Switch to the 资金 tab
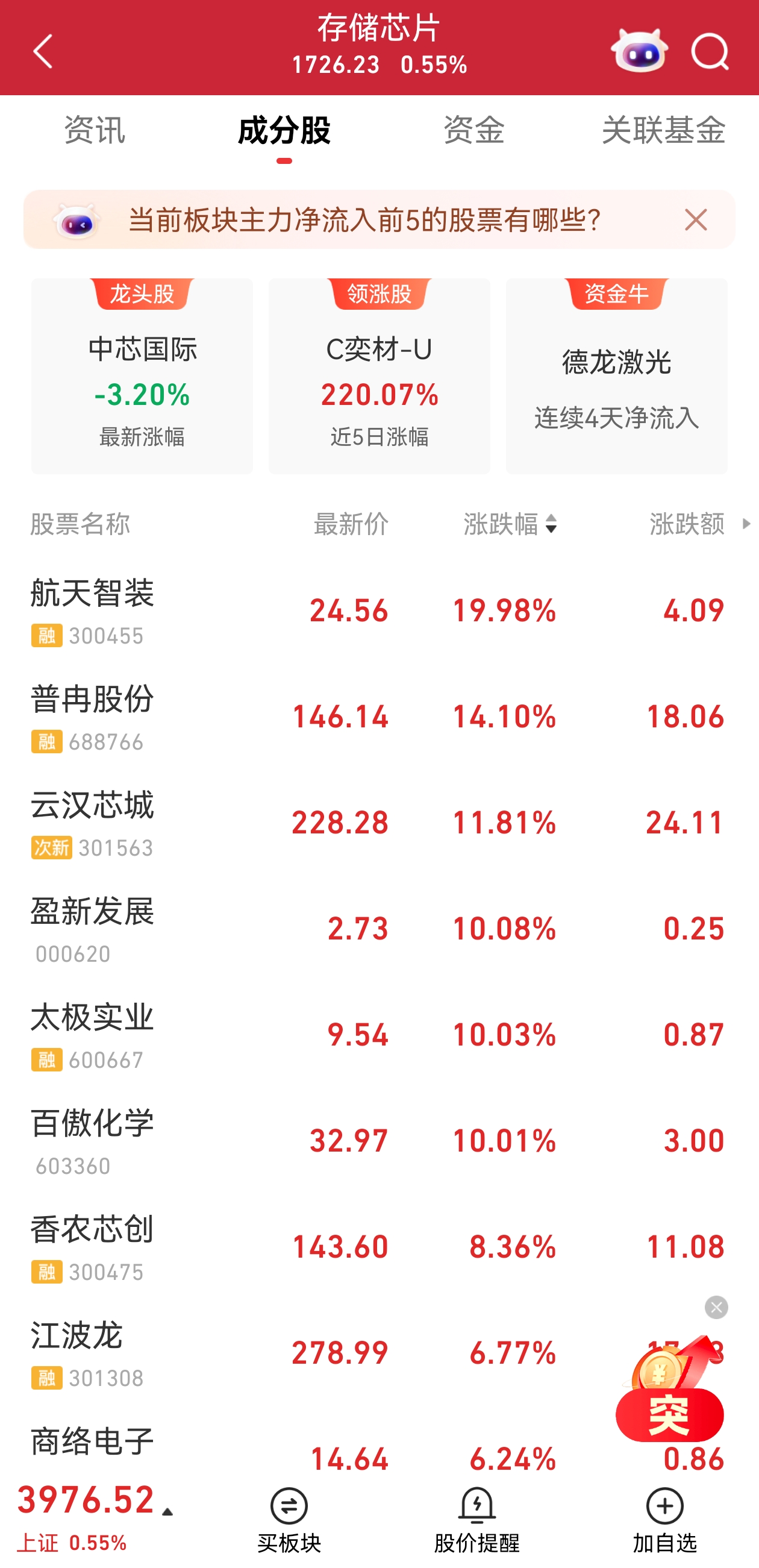Viewport: 759px width, 1568px height. (x=473, y=130)
